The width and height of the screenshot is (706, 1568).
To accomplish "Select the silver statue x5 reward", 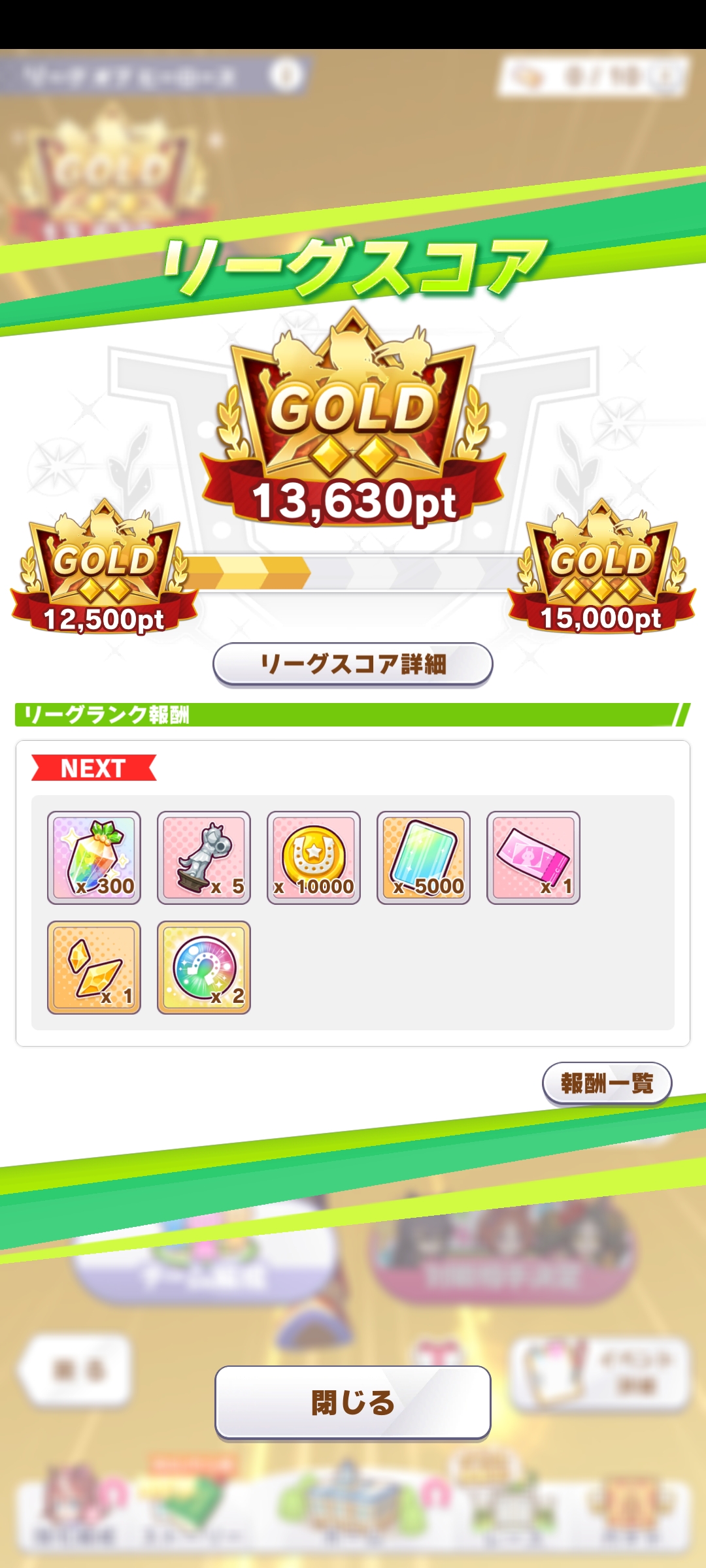I will 204,858.
